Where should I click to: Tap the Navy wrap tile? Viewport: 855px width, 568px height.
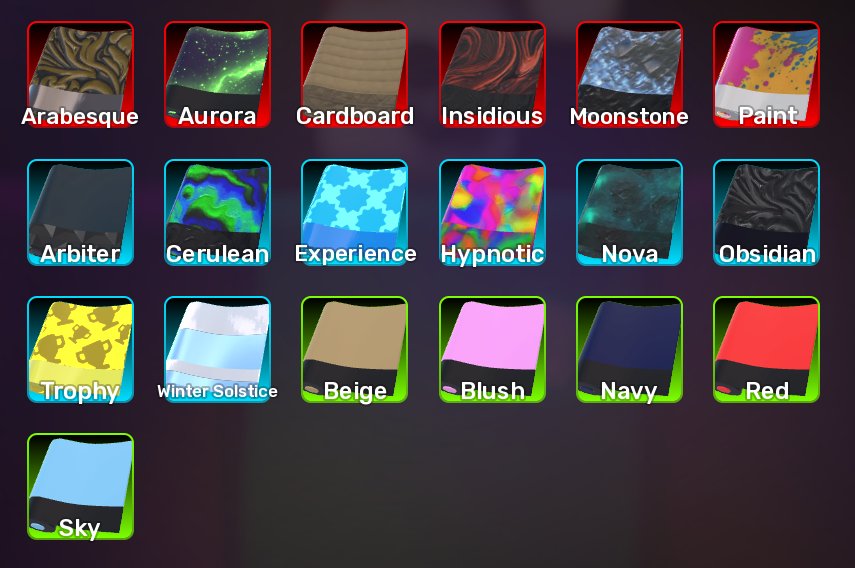(629, 349)
